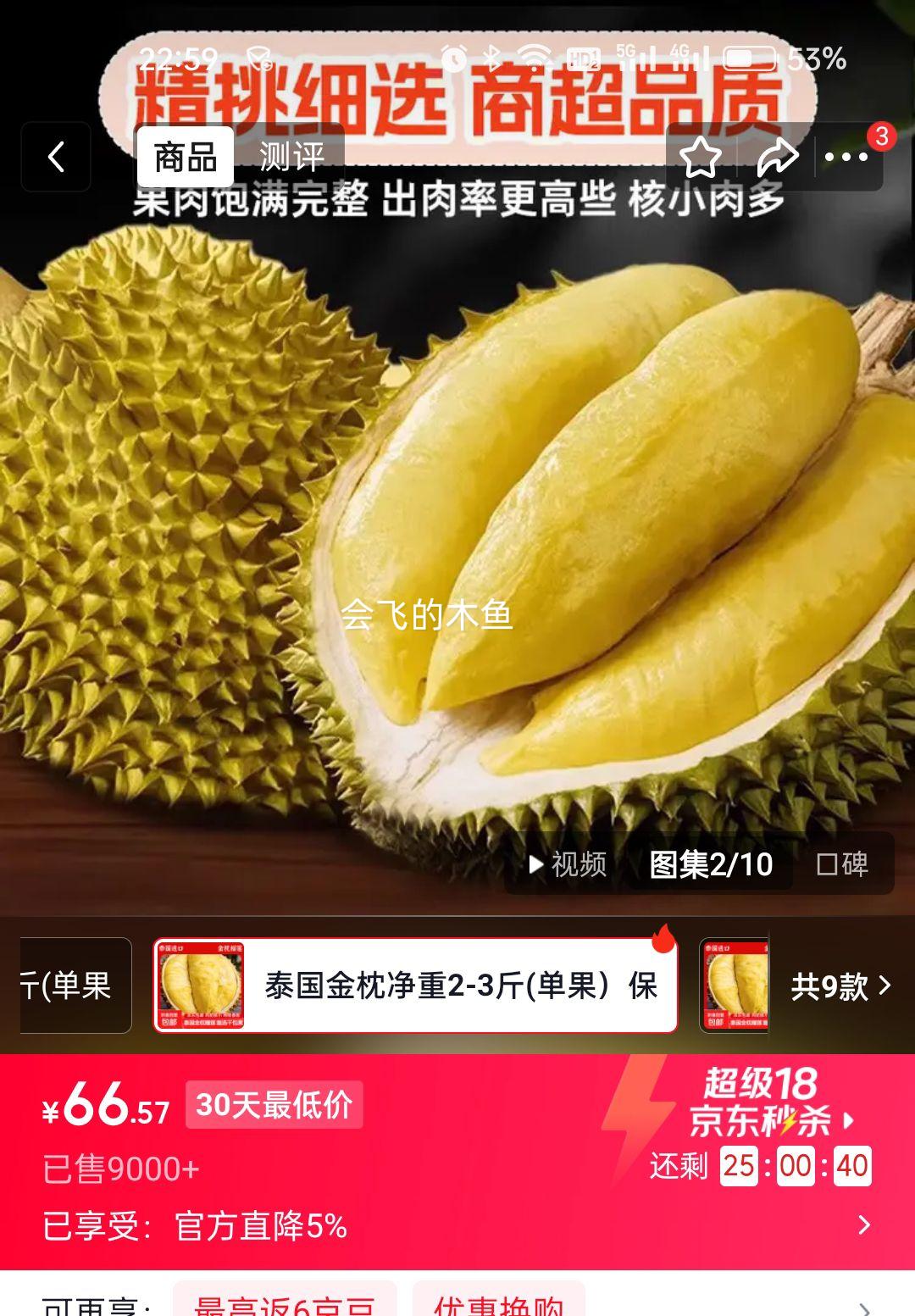Tap the star to favorite this durian product
The image size is (915, 1316).
click(x=701, y=158)
